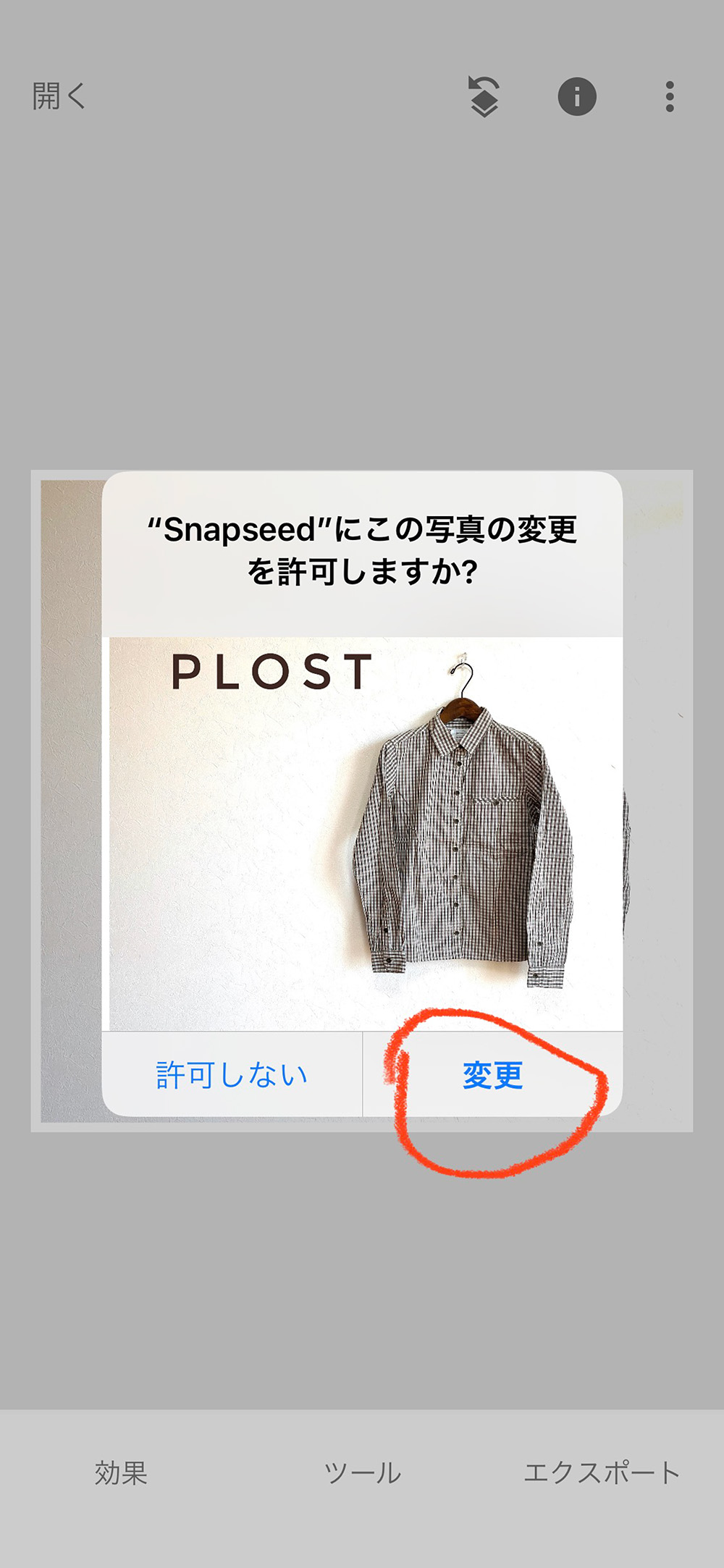Switch to the 効果 tab
Image resolution: width=724 pixels, height=1568 pixels.
pyautogui.click(x=121, y=1473)
